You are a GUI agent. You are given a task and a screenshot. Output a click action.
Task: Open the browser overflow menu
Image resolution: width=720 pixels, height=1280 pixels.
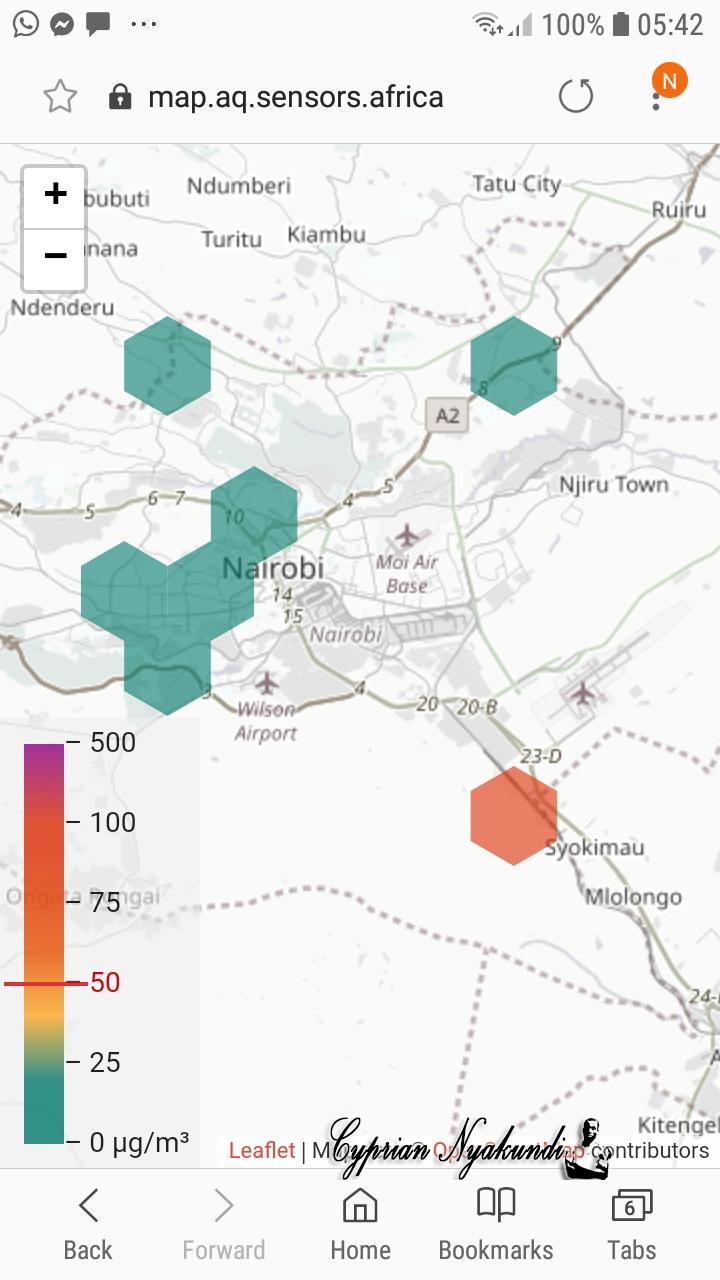point(656,98)
